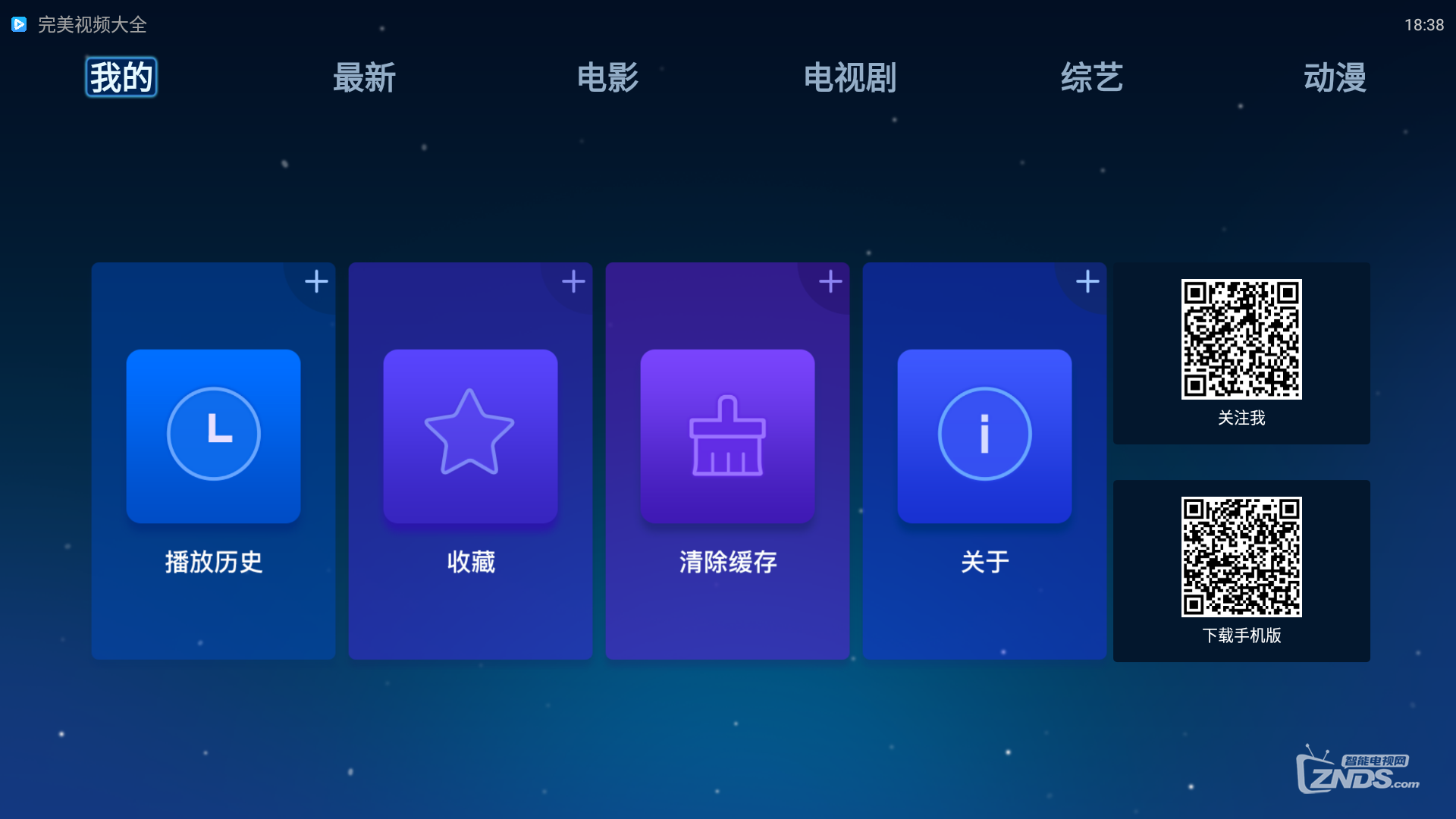Switch to the 最新 tab
Screen dimensions: 1456x819
coord(364,77)
